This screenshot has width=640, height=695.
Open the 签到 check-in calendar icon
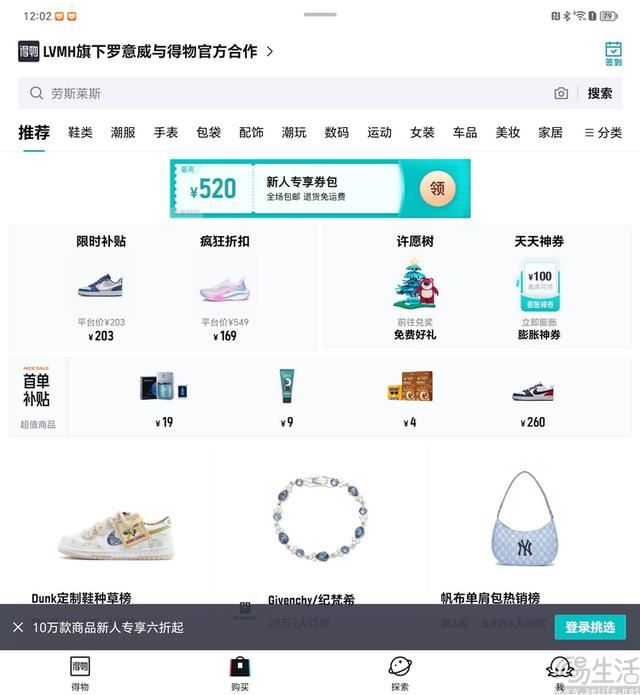point(613,53)
